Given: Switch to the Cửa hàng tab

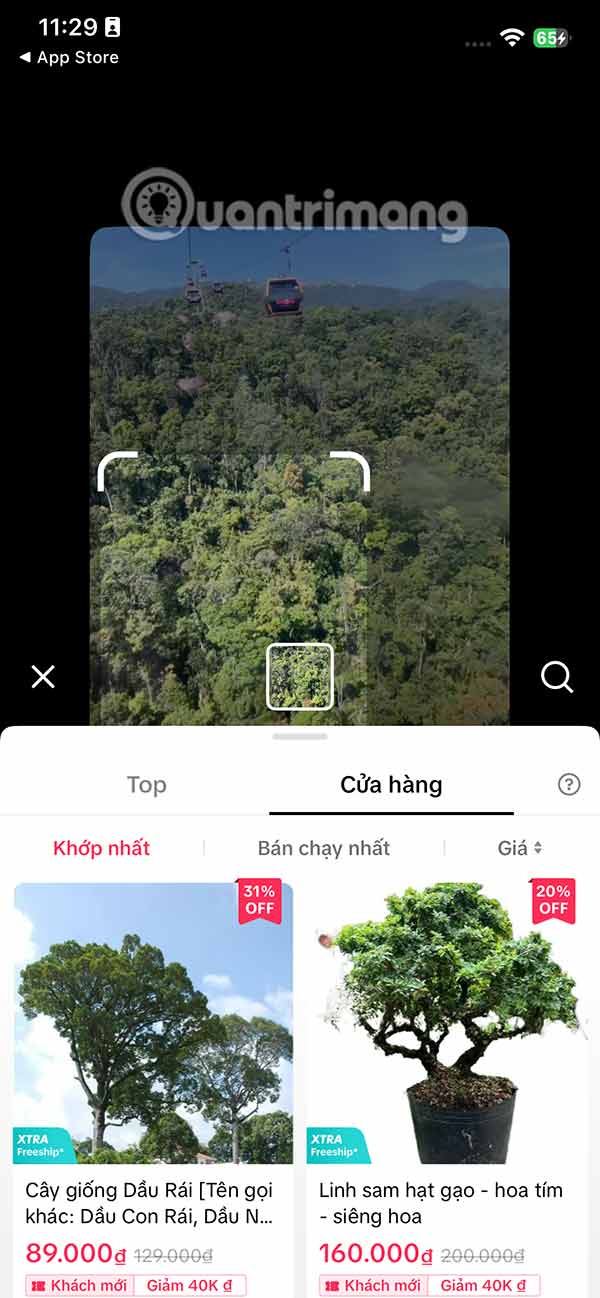Looking at the screenshot, I should [391, 785].
